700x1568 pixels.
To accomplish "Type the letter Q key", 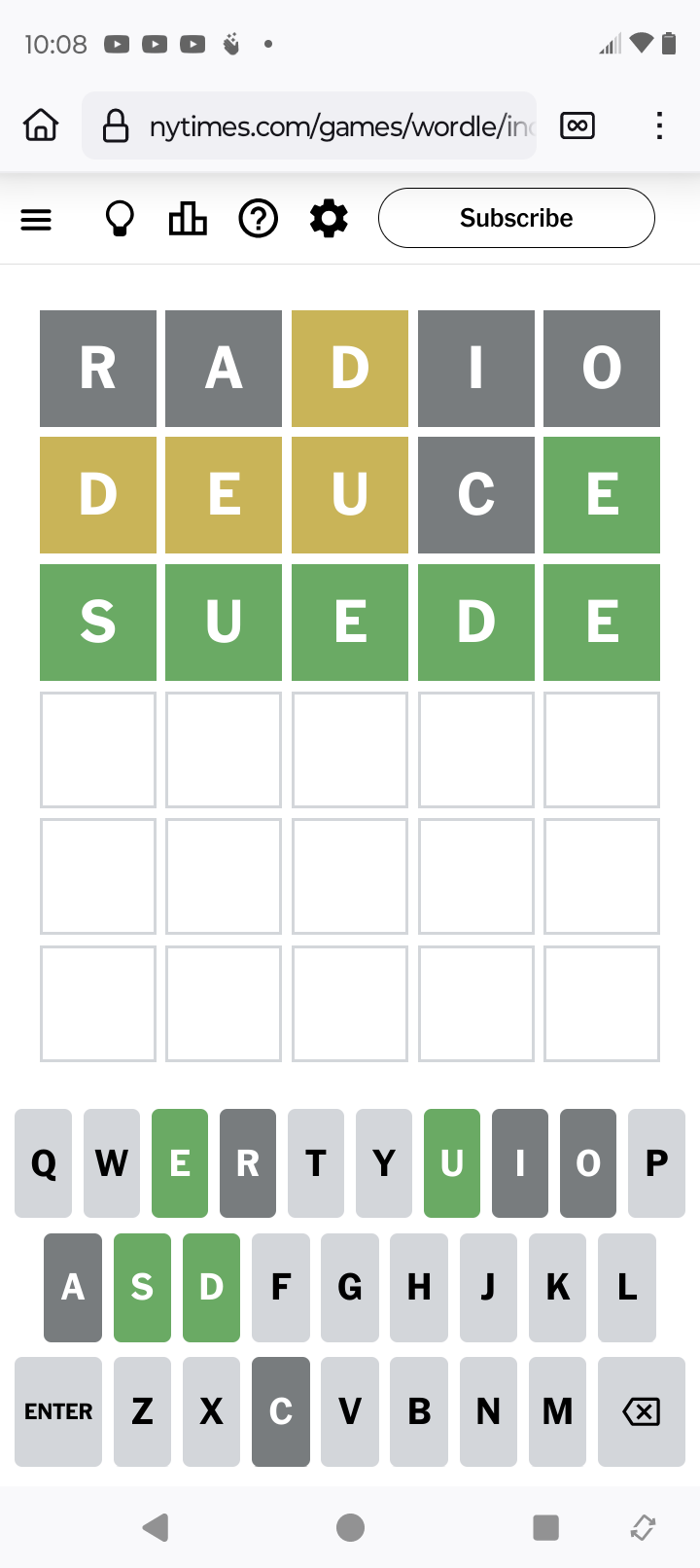I will click(x=44, y=1163).
